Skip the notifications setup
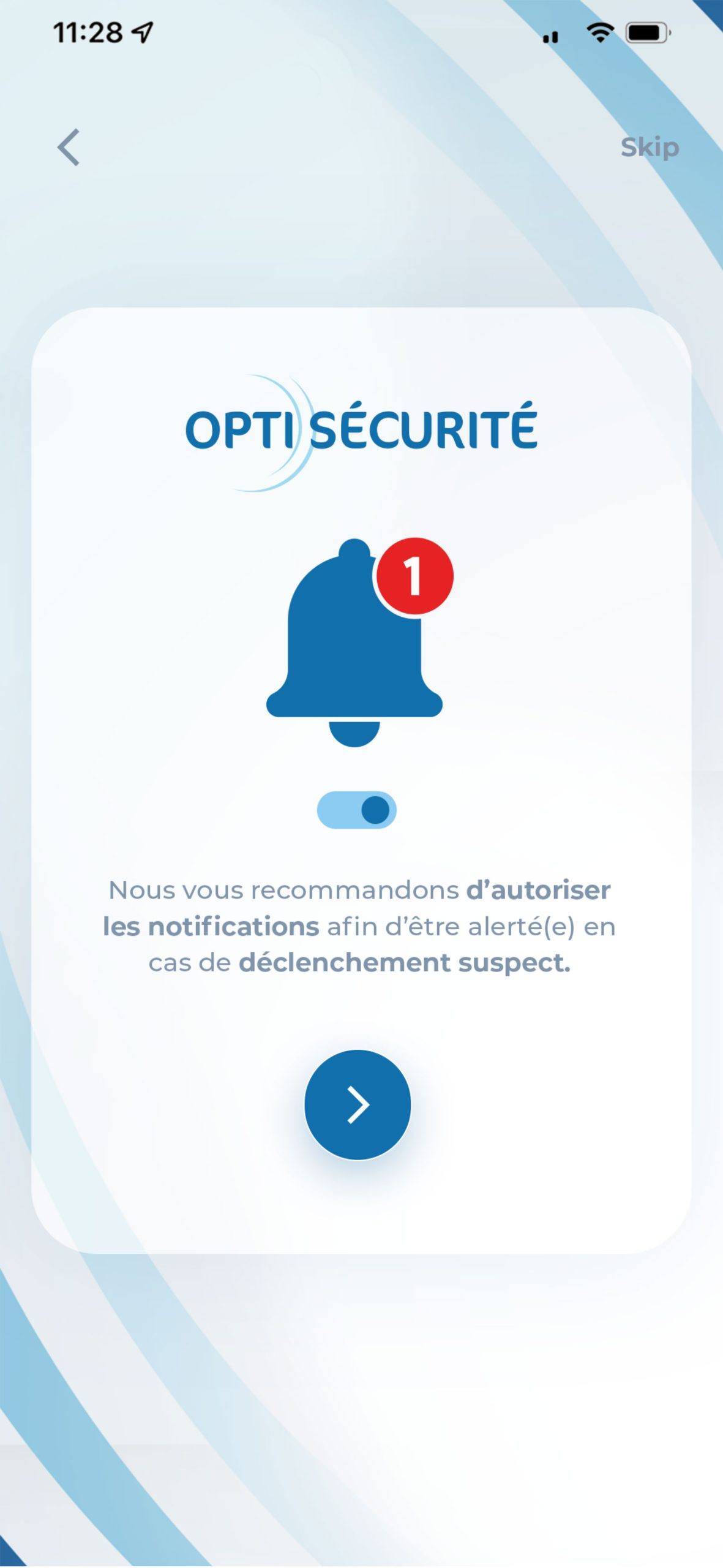The width and height of the screenshot is (723, 1568). pos(650,147)
